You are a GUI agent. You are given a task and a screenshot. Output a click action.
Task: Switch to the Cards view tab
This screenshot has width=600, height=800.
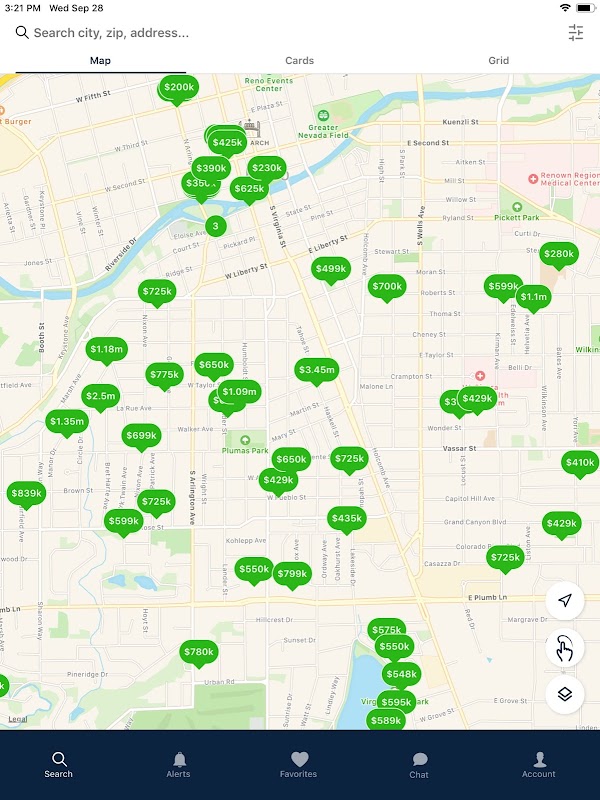coord(299,61)
